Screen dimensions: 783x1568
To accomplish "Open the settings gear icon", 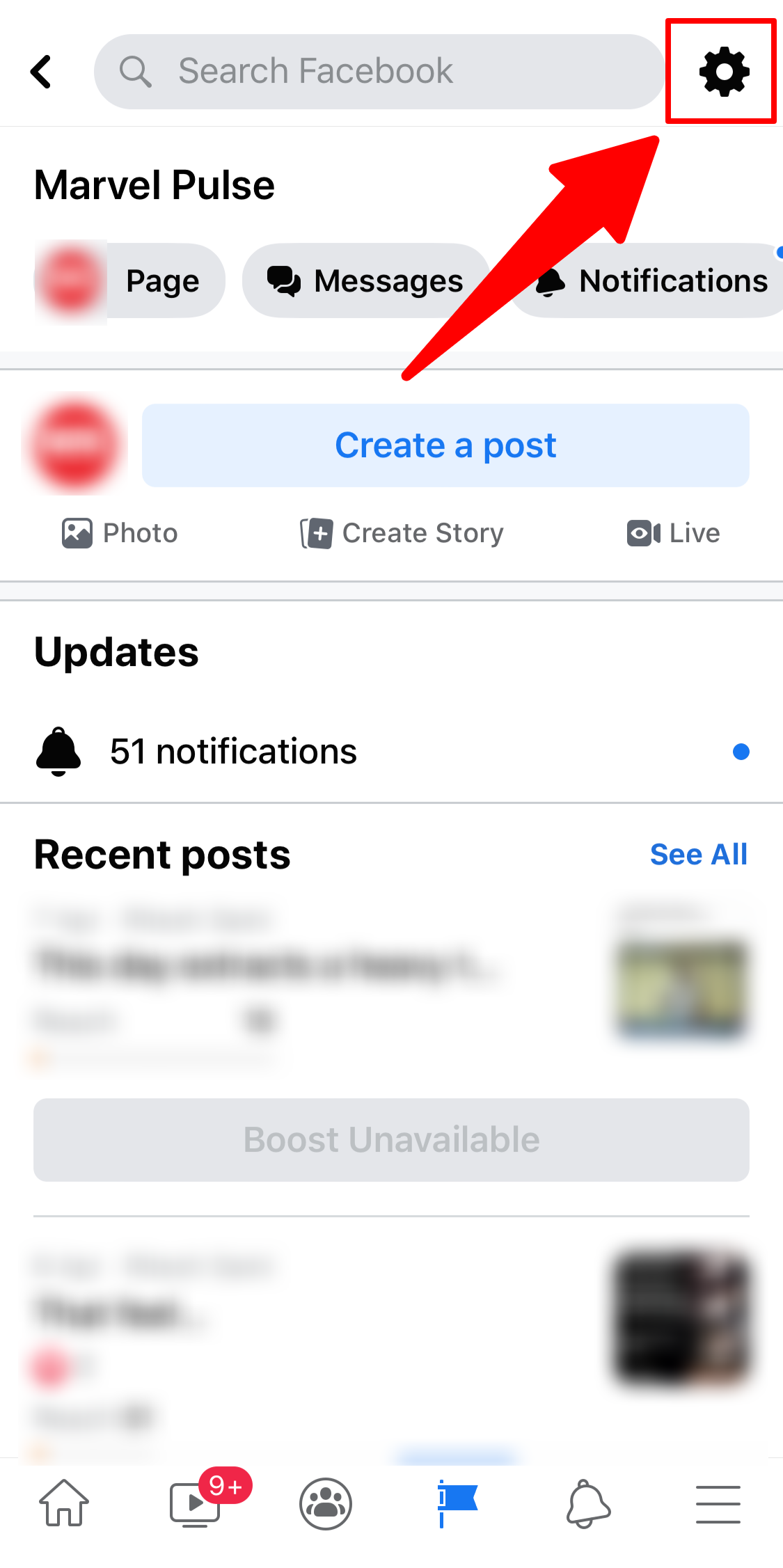I will point(723,72).
